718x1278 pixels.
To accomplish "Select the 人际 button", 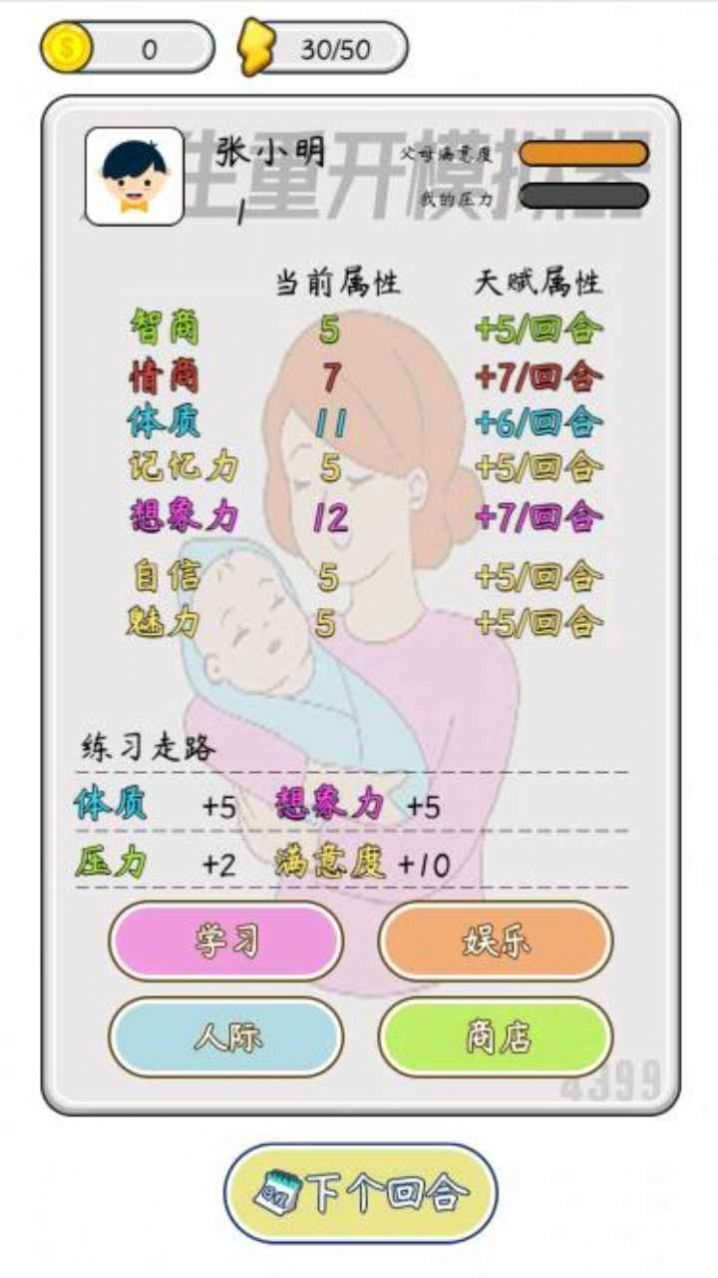I will [226, 1037].
